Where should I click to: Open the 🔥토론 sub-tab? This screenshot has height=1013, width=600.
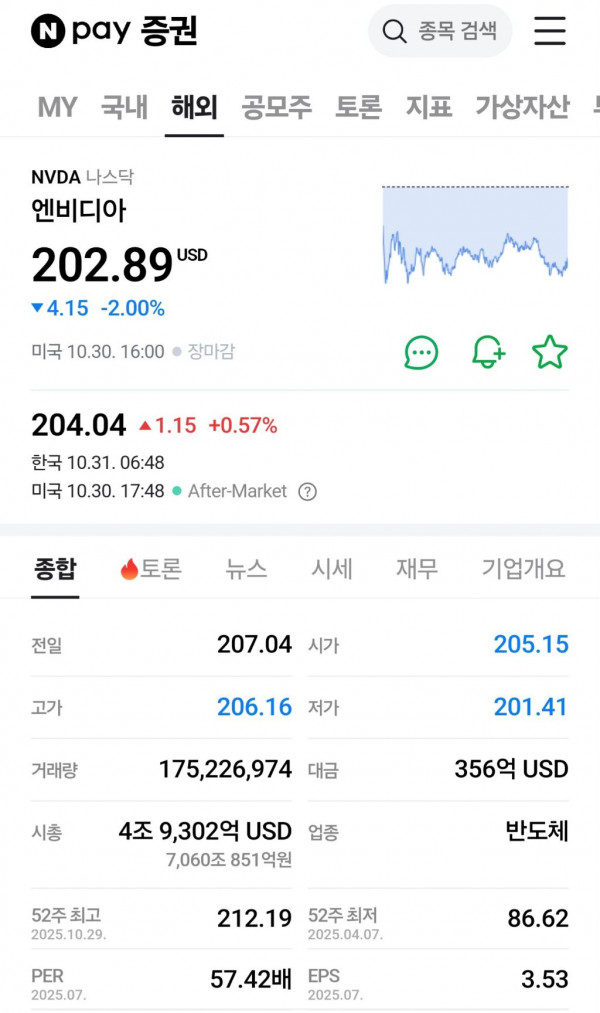click(151, 569)
